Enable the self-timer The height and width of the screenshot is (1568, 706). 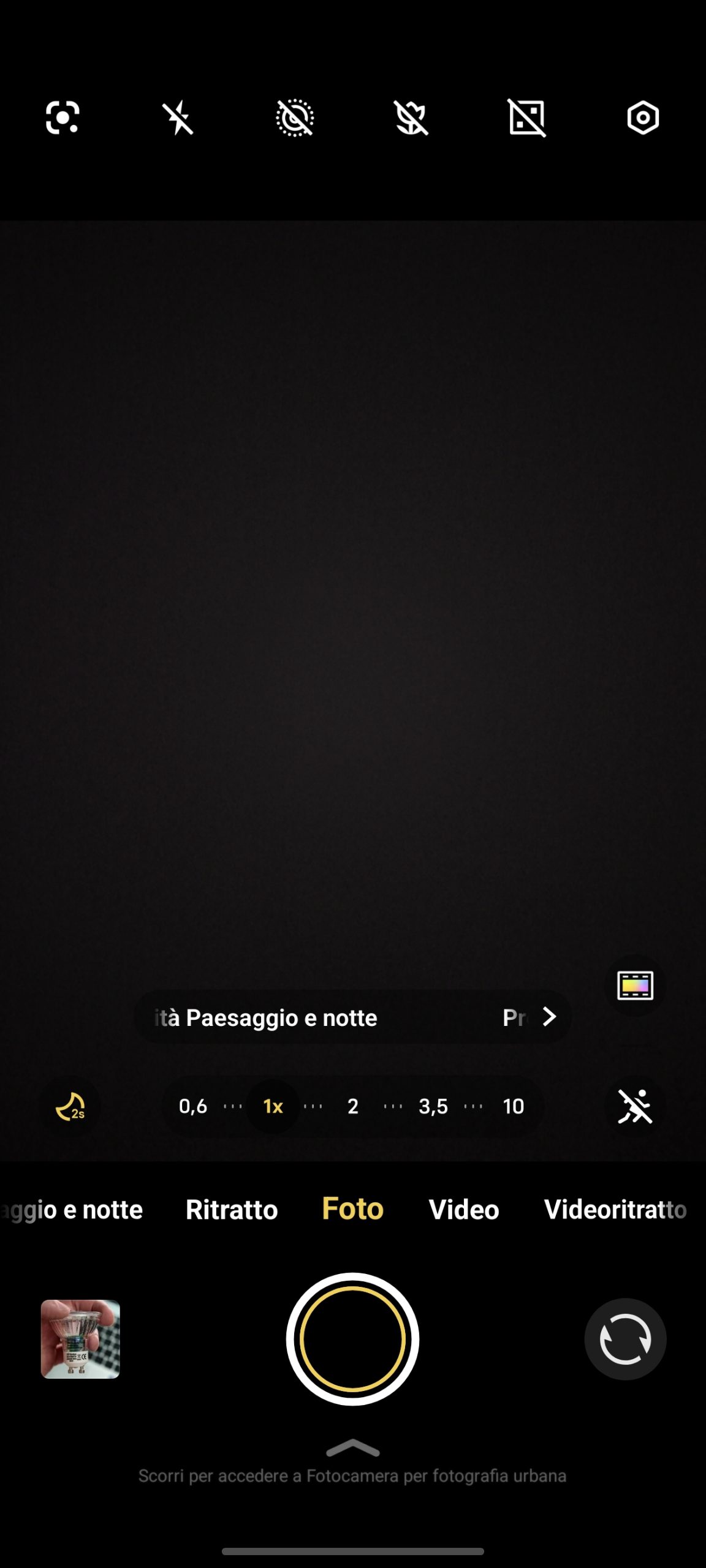(295, 118)
